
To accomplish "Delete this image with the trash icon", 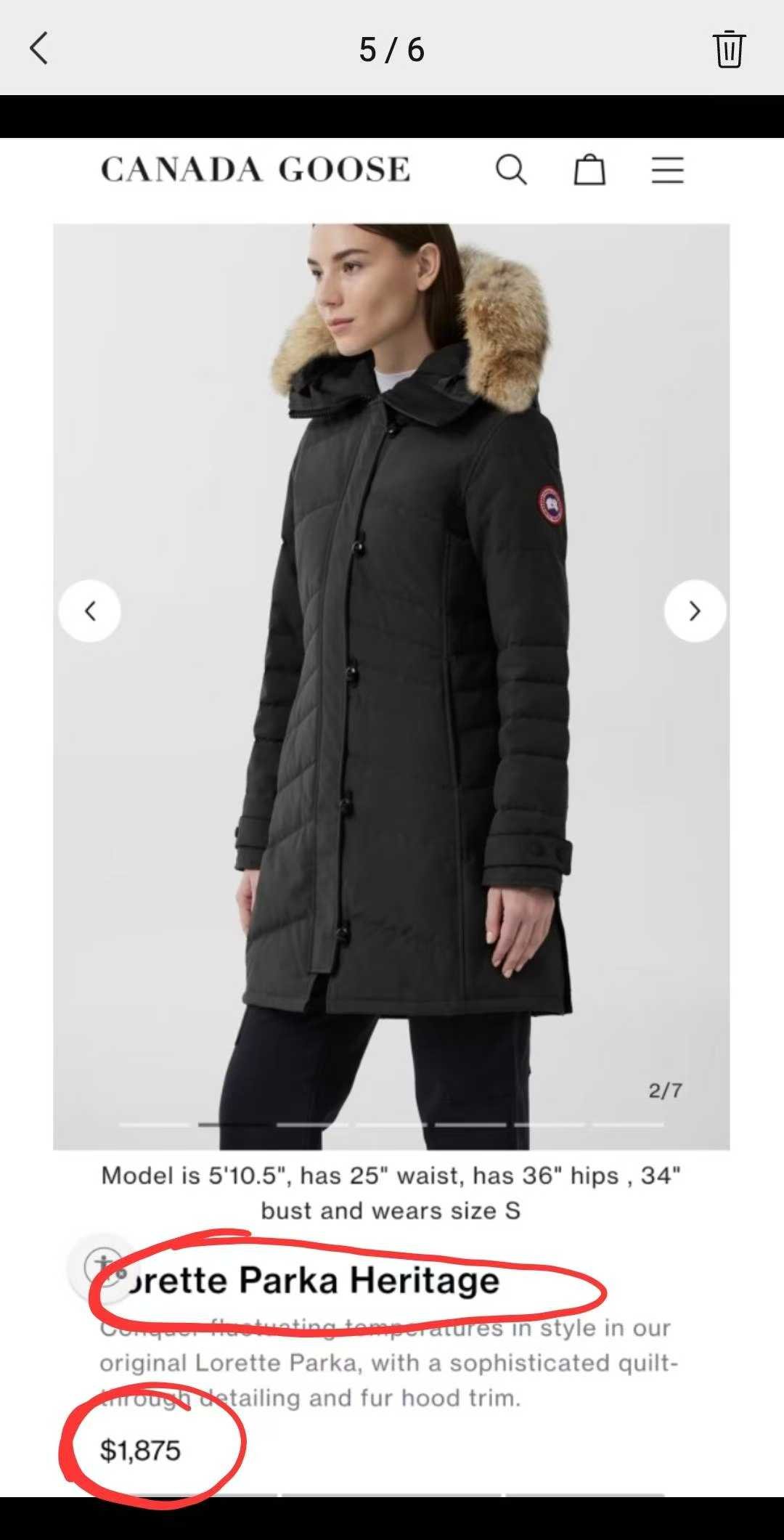I will [x=729, y=49].
